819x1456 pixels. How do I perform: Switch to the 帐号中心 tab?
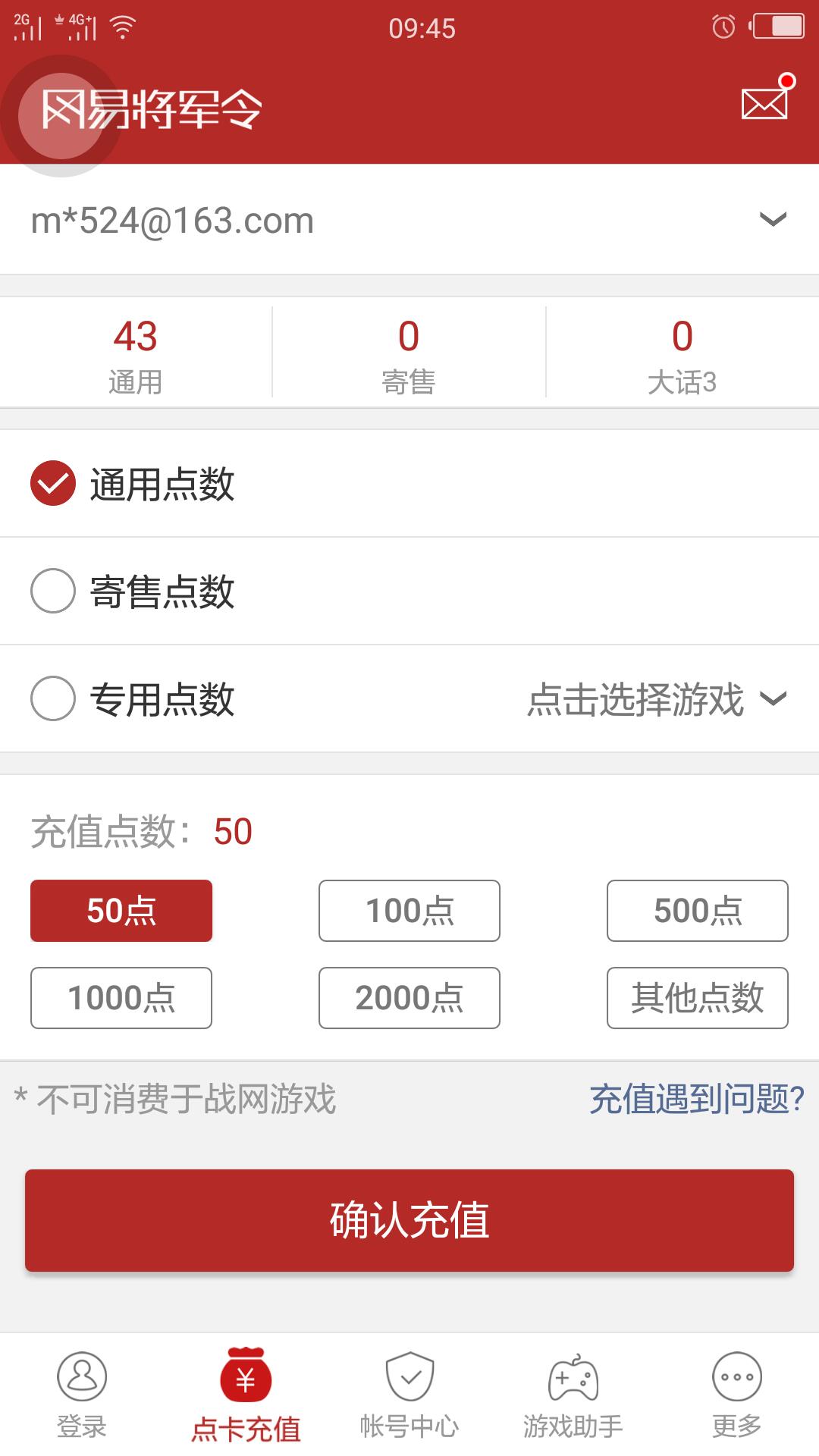point(409,1395)
